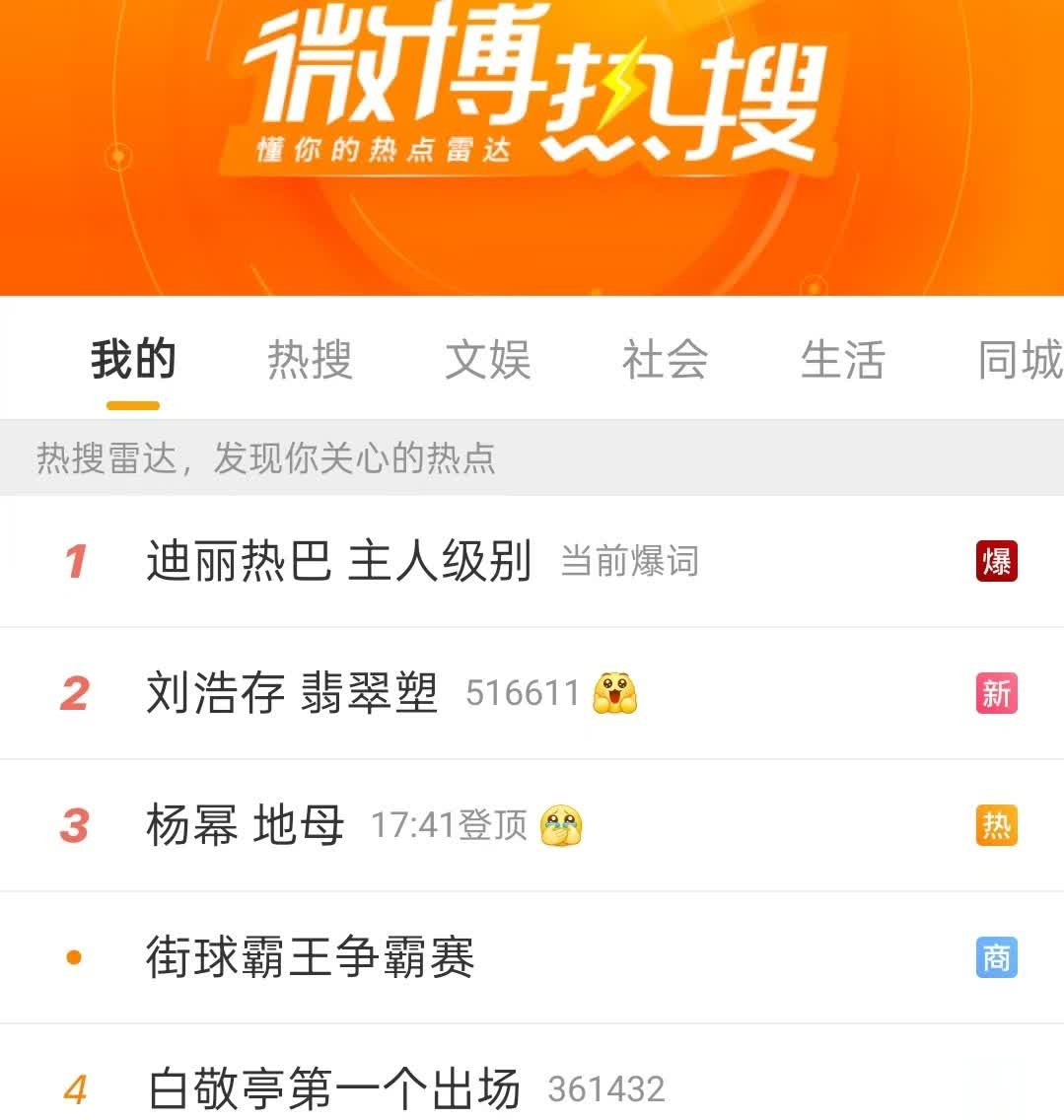Open trending topic 白敬亭第一个出场

tap(333, 1089)
